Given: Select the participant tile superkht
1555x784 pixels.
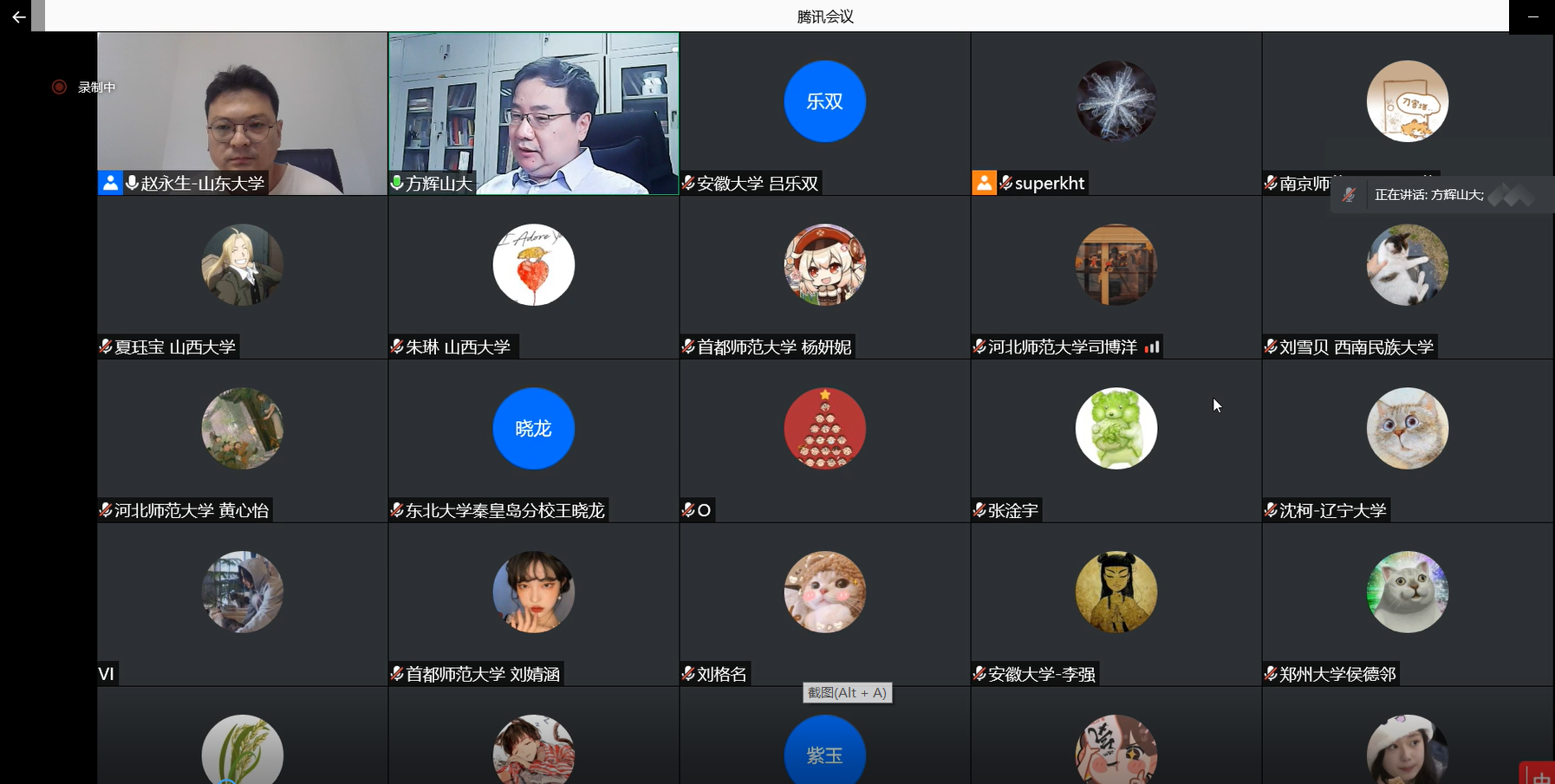Looking at the screenshot, I should [1116, 113].
